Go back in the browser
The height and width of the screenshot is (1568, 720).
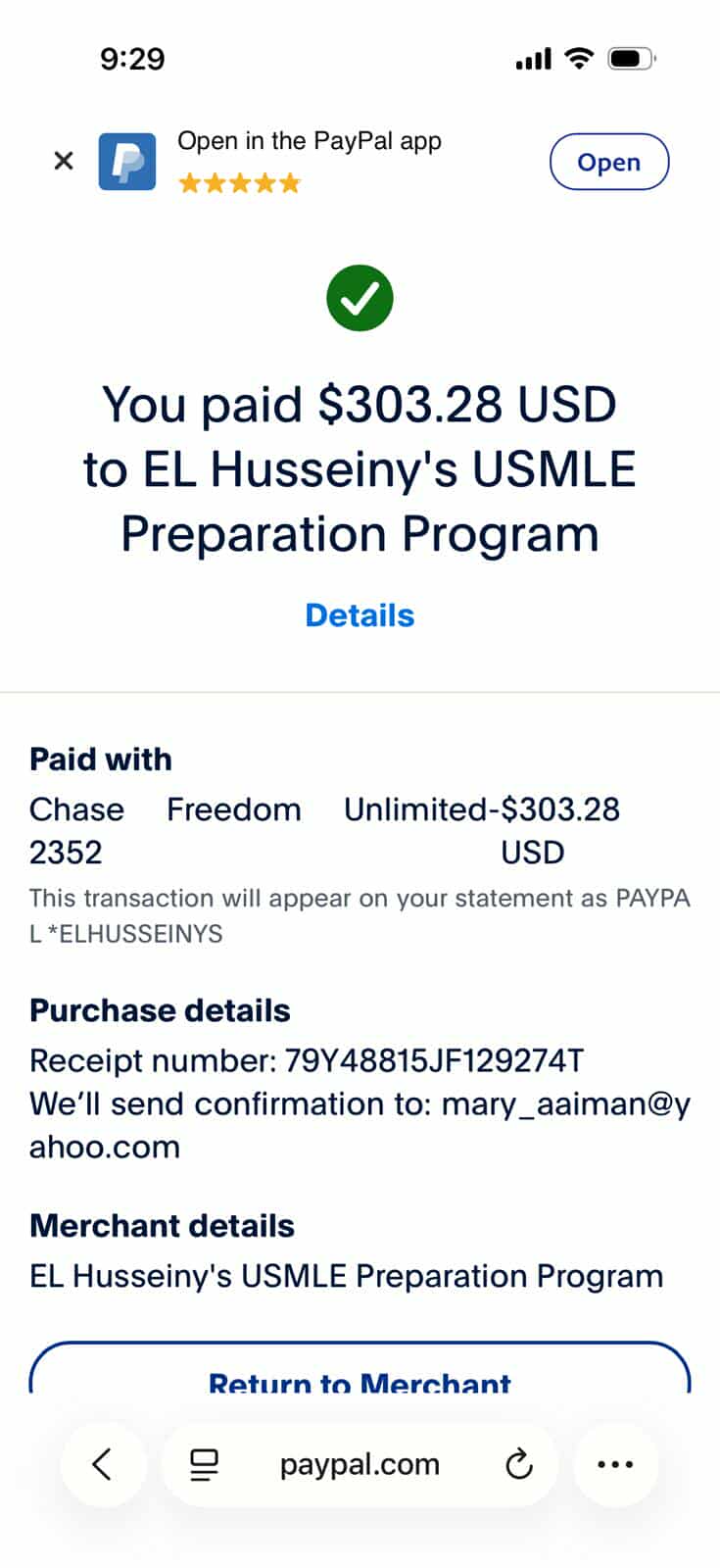pyautogui.click(x=103, y=1464)
